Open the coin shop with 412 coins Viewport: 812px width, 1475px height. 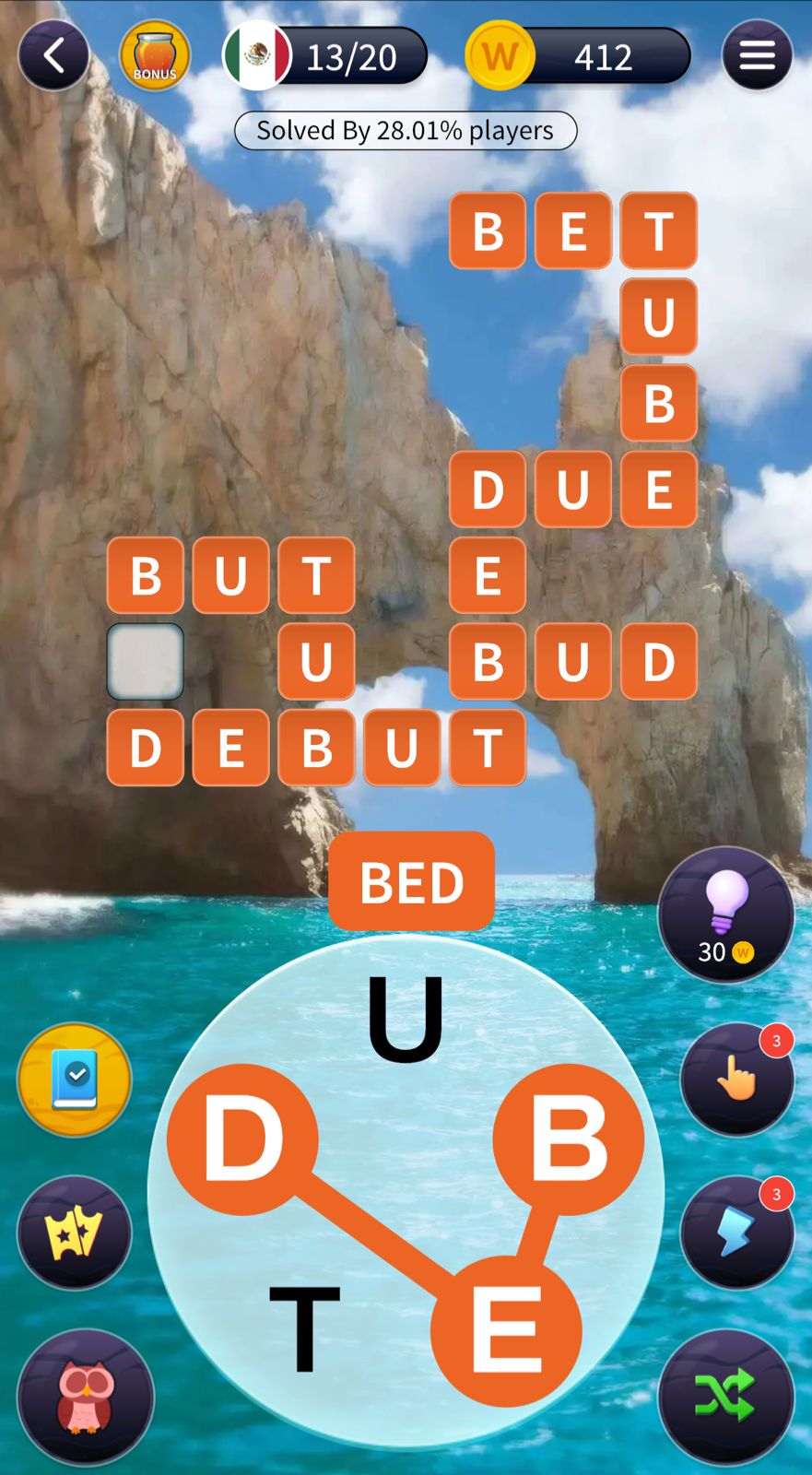579,56
